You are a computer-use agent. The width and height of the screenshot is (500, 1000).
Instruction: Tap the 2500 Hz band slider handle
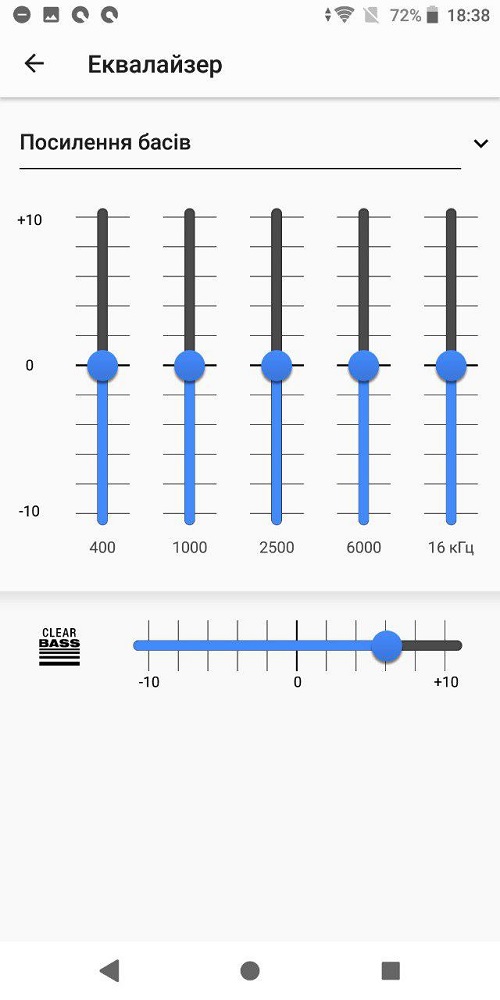277,365
